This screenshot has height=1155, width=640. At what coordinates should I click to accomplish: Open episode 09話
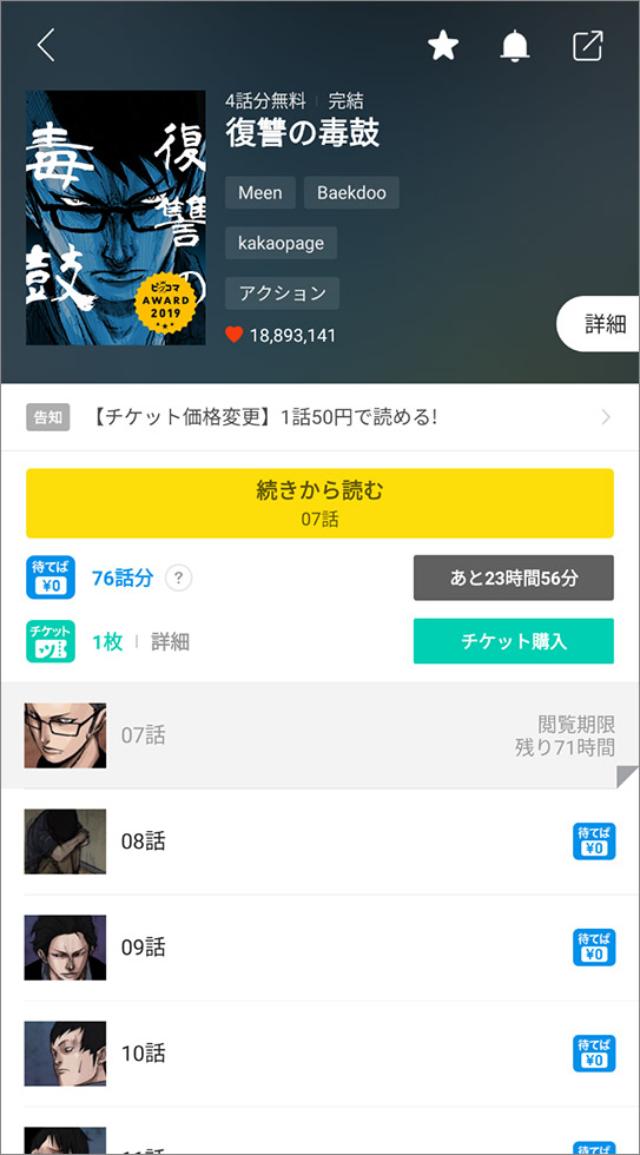pos(320,947)
